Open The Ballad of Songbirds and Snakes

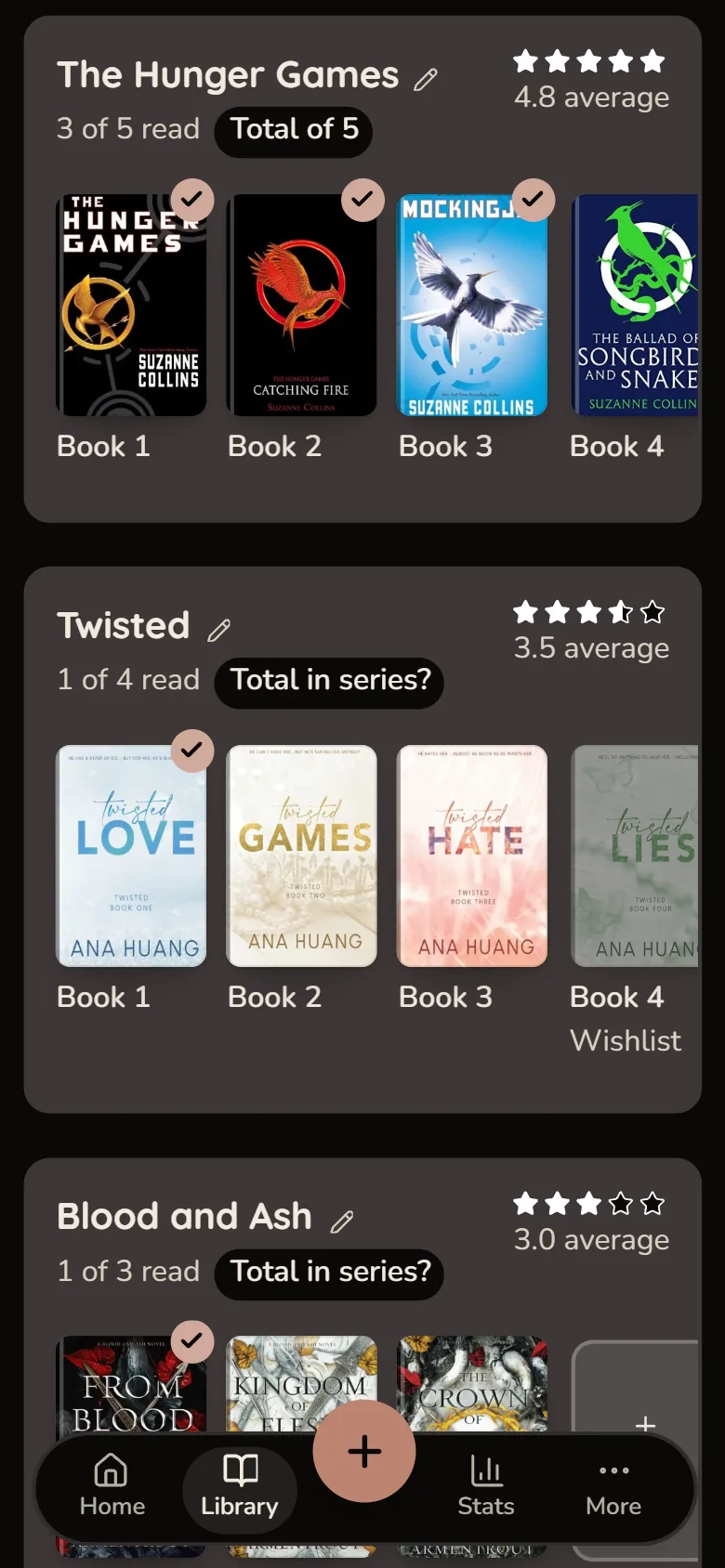point(635,305)
